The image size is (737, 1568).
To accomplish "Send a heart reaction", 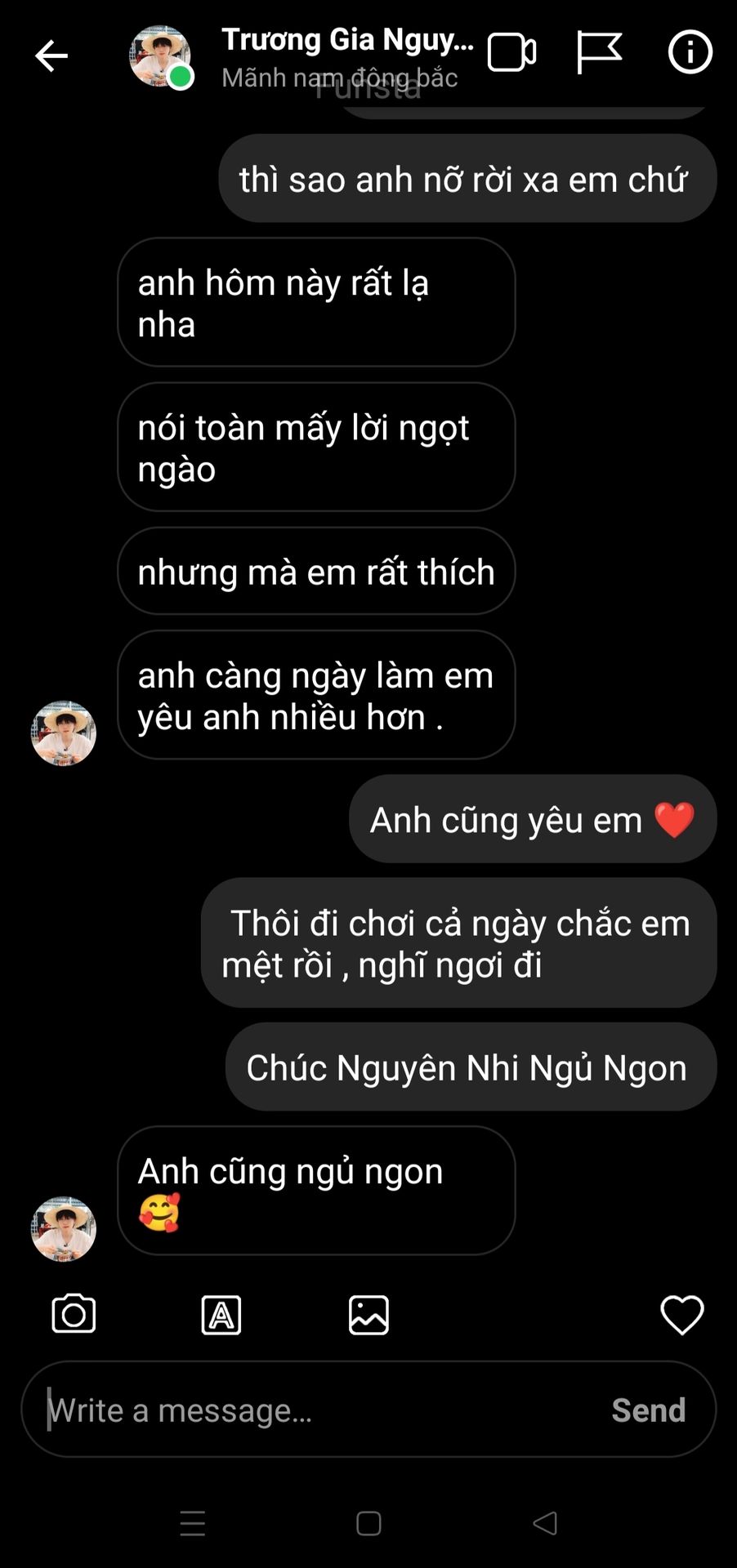I will click(681, 1315).
